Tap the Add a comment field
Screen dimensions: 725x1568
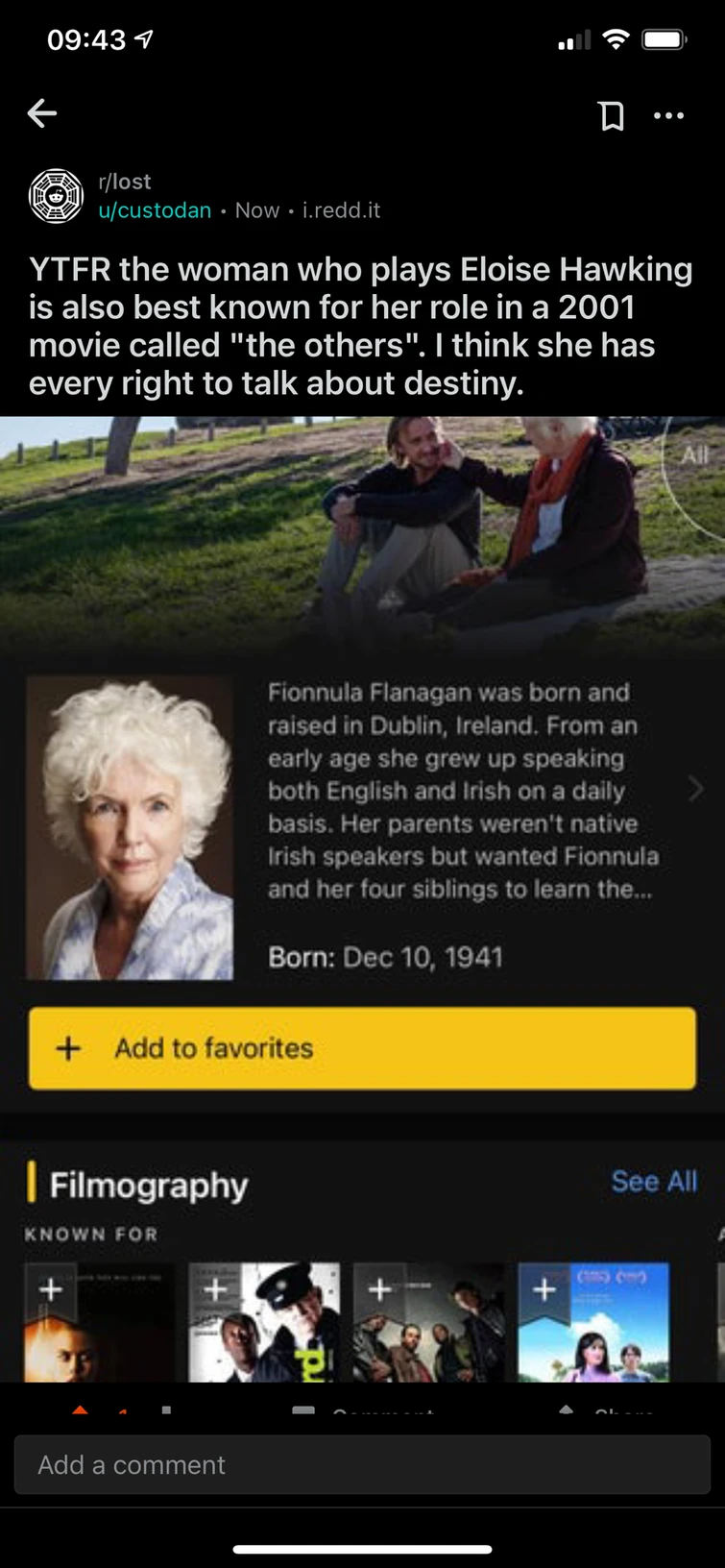click(x=362, y=1464)
